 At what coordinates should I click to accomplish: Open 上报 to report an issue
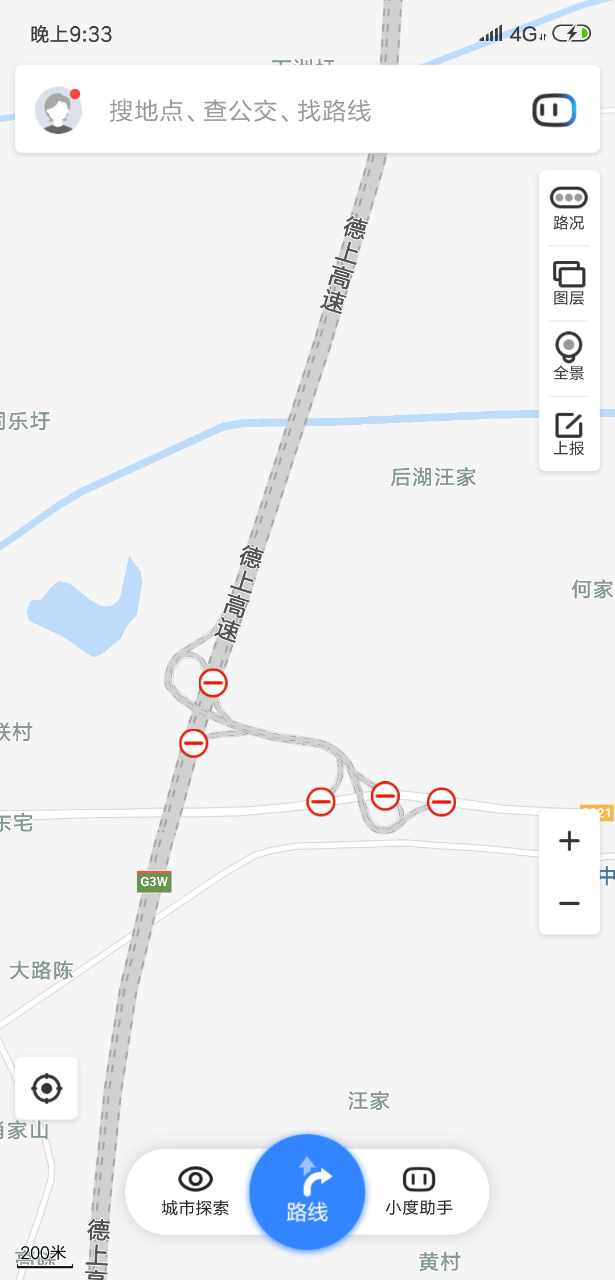click(568, 434)
